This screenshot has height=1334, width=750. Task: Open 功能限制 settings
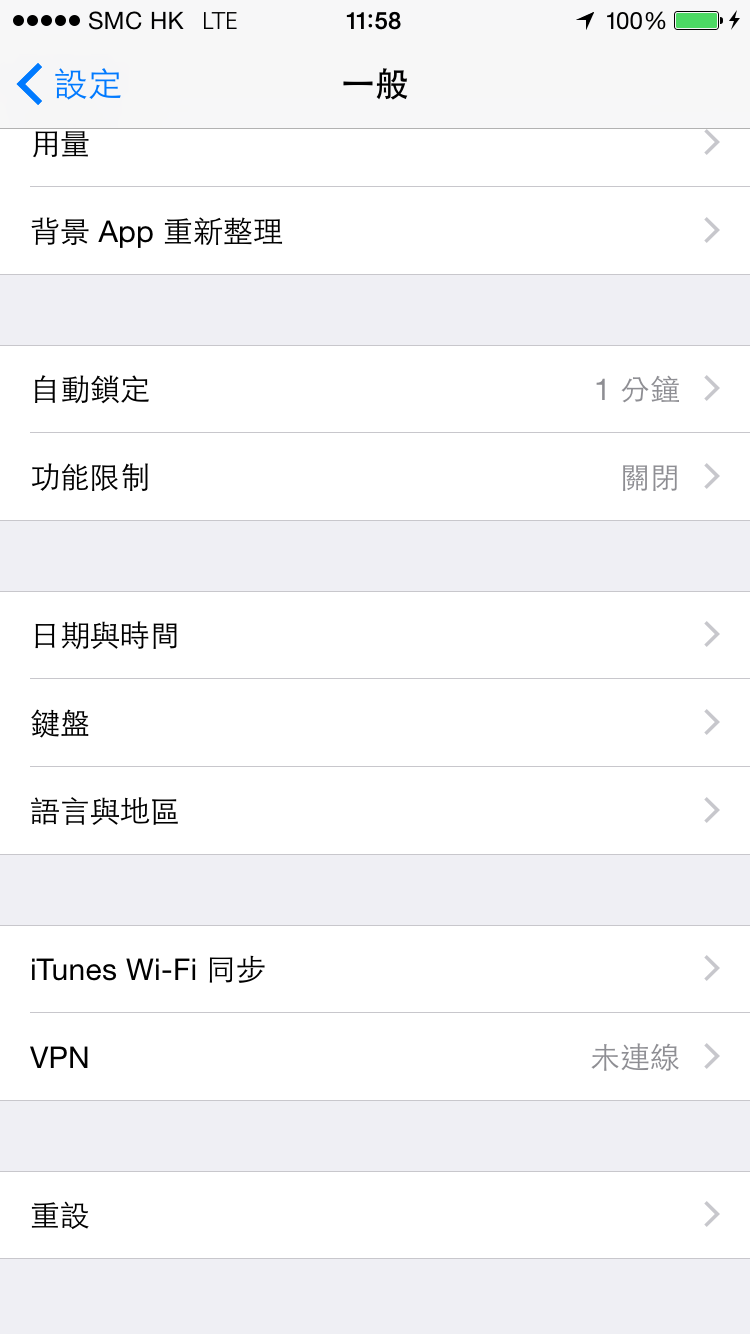(x=375, y=477)
